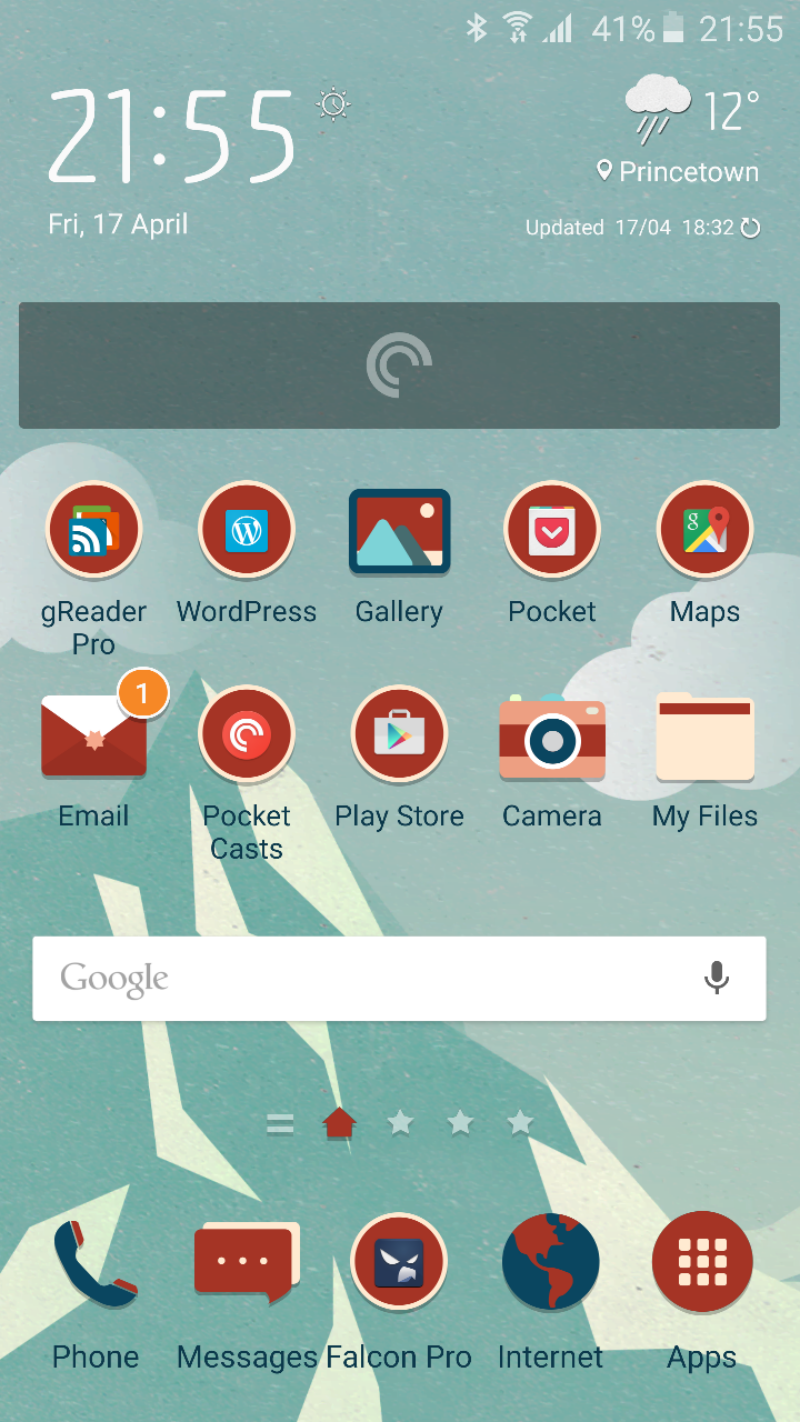Open the Phone dialer
The width and height of the screenshot is (800, 1422).
95,1264
